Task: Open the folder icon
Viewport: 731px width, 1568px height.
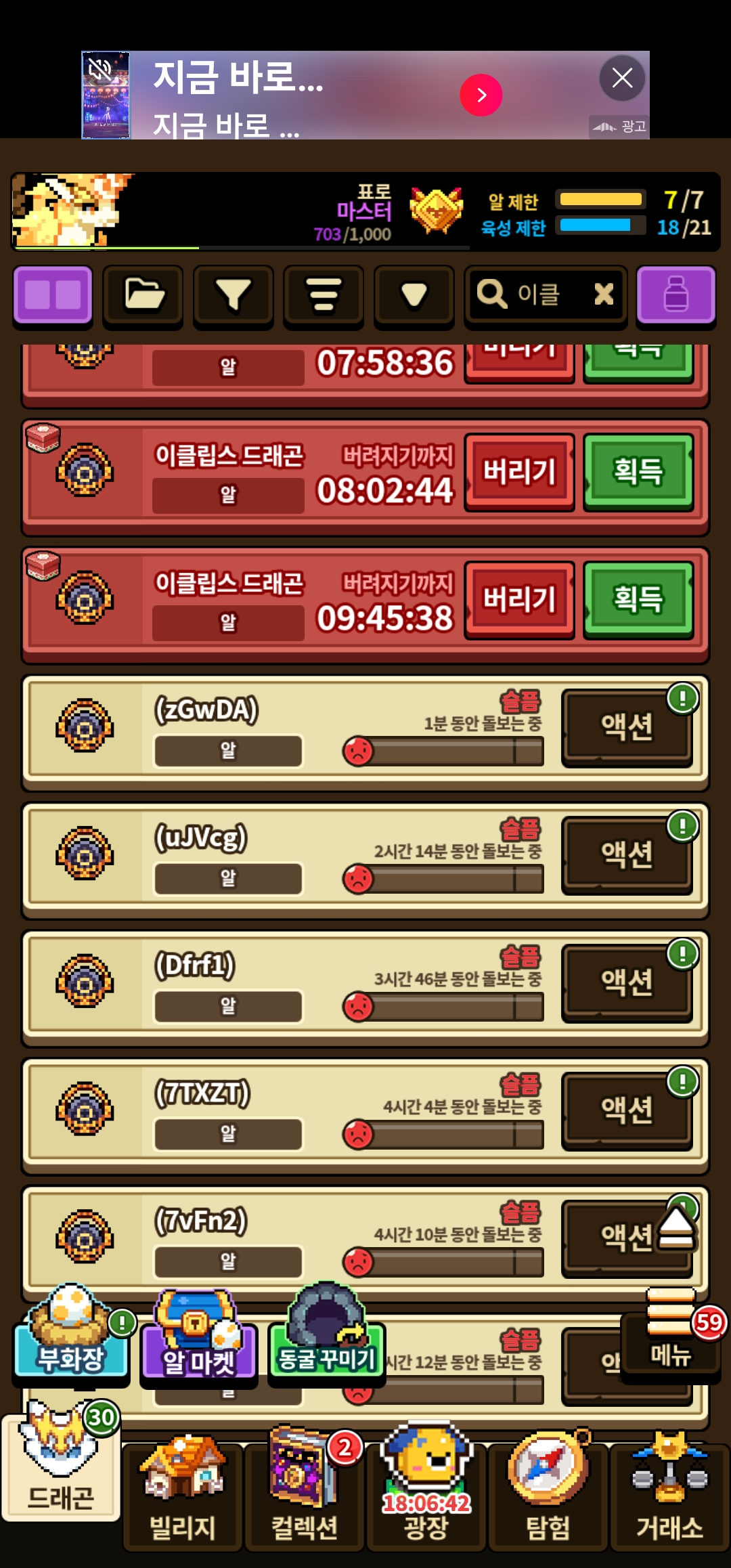Action: click(x=143, y=295)
